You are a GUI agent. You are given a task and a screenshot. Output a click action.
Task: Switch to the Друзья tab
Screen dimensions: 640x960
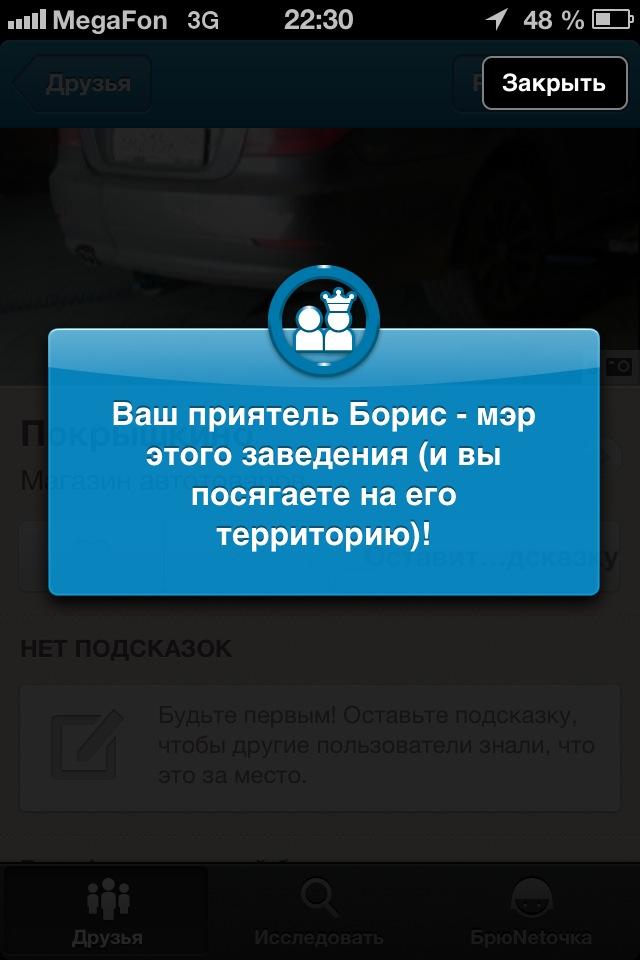107,911
